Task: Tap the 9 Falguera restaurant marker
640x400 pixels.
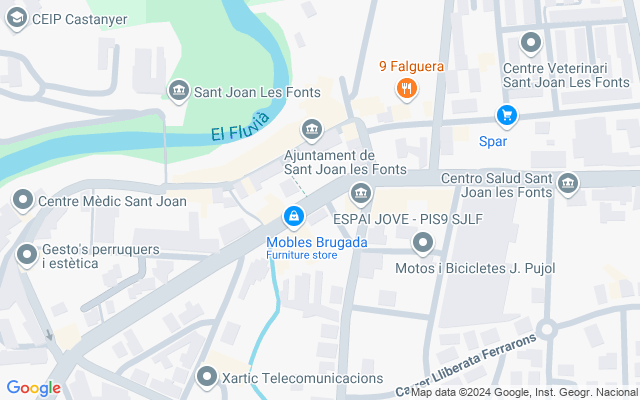Action: click(x=406, y=89)
